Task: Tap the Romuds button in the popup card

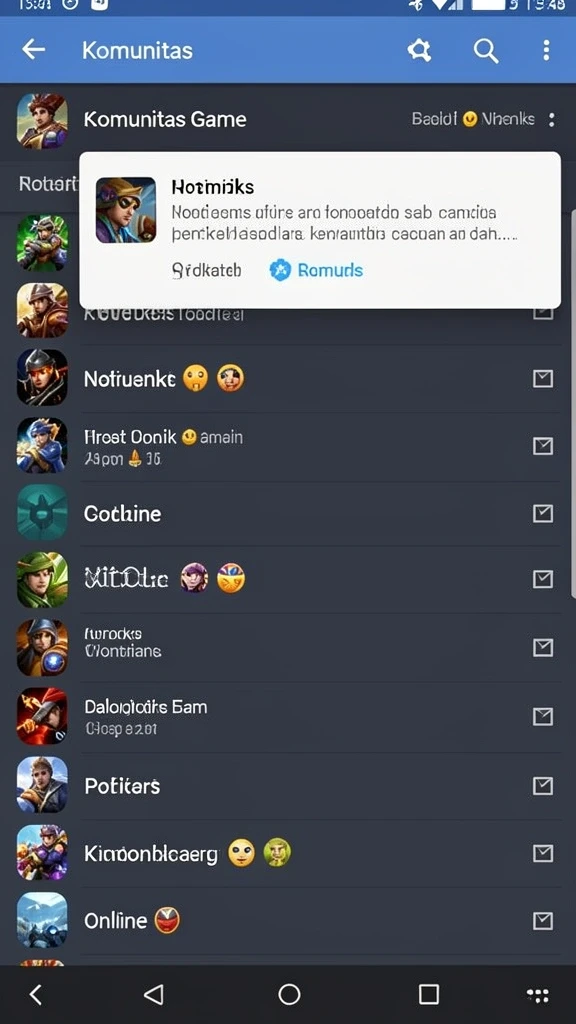Action: pos(316,270)
